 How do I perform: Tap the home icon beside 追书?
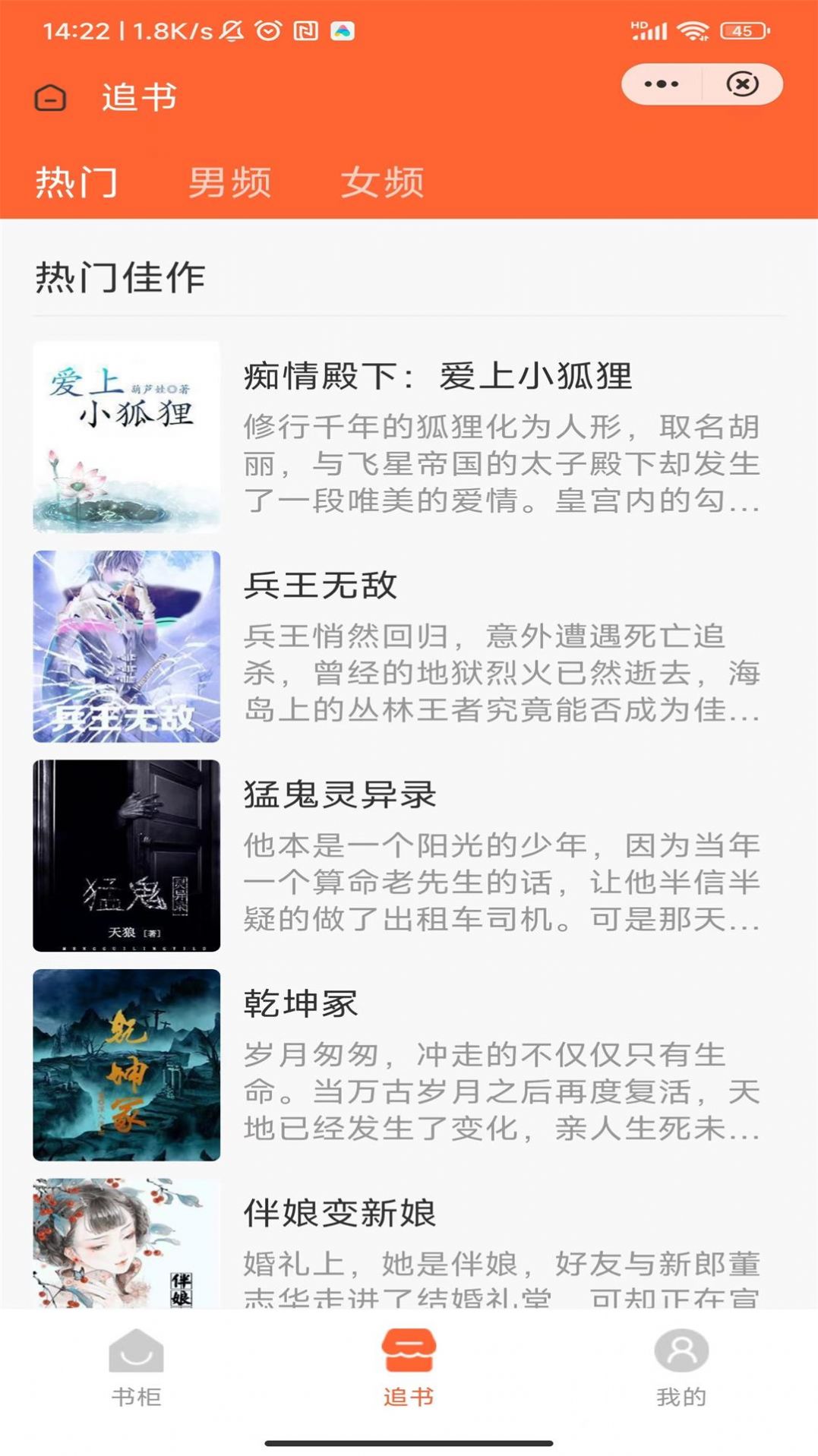[50, 98]
